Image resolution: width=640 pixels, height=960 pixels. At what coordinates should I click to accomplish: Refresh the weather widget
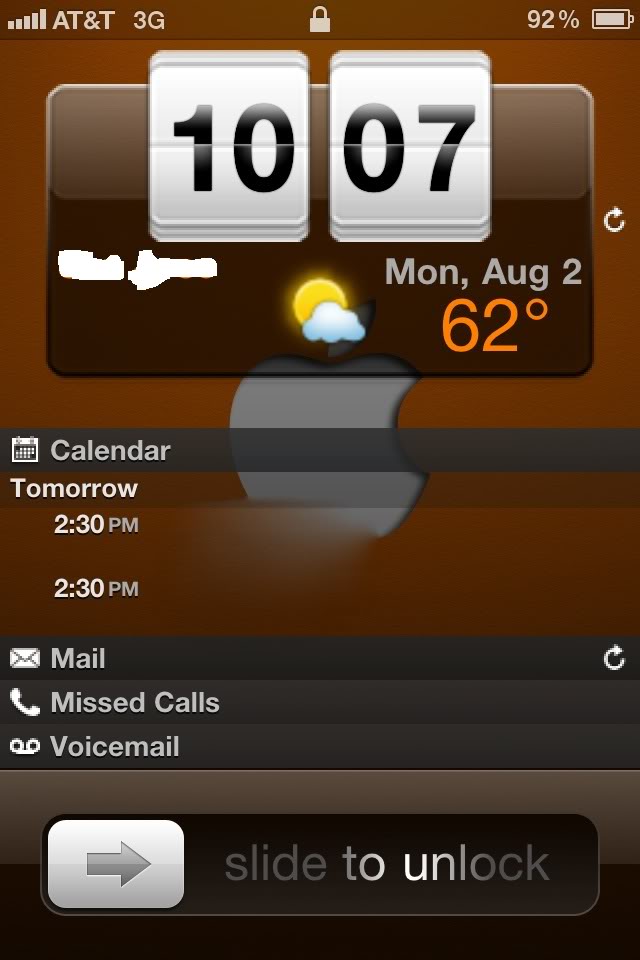coord(614,221)
